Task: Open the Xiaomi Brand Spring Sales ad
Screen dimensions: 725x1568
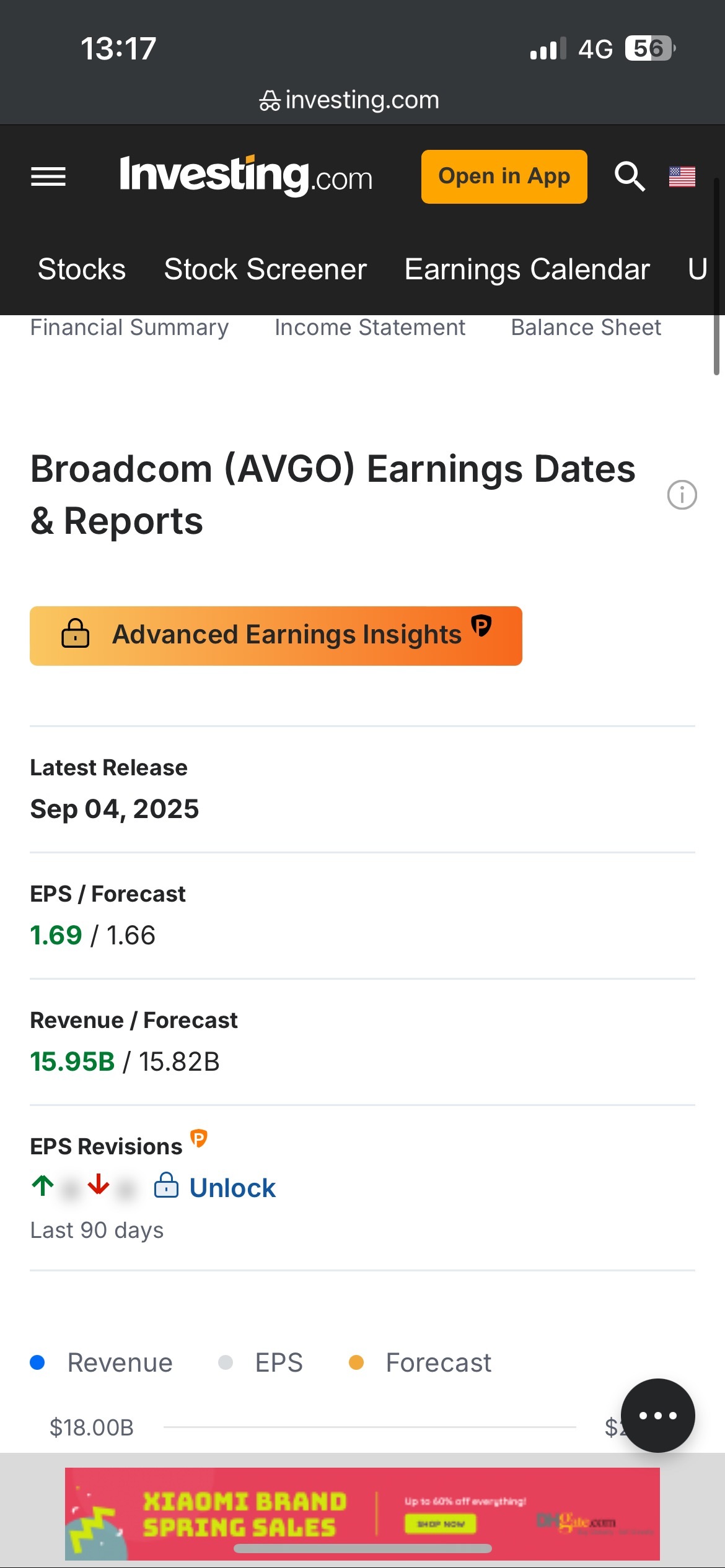Action: click(x=362, y=1514)
